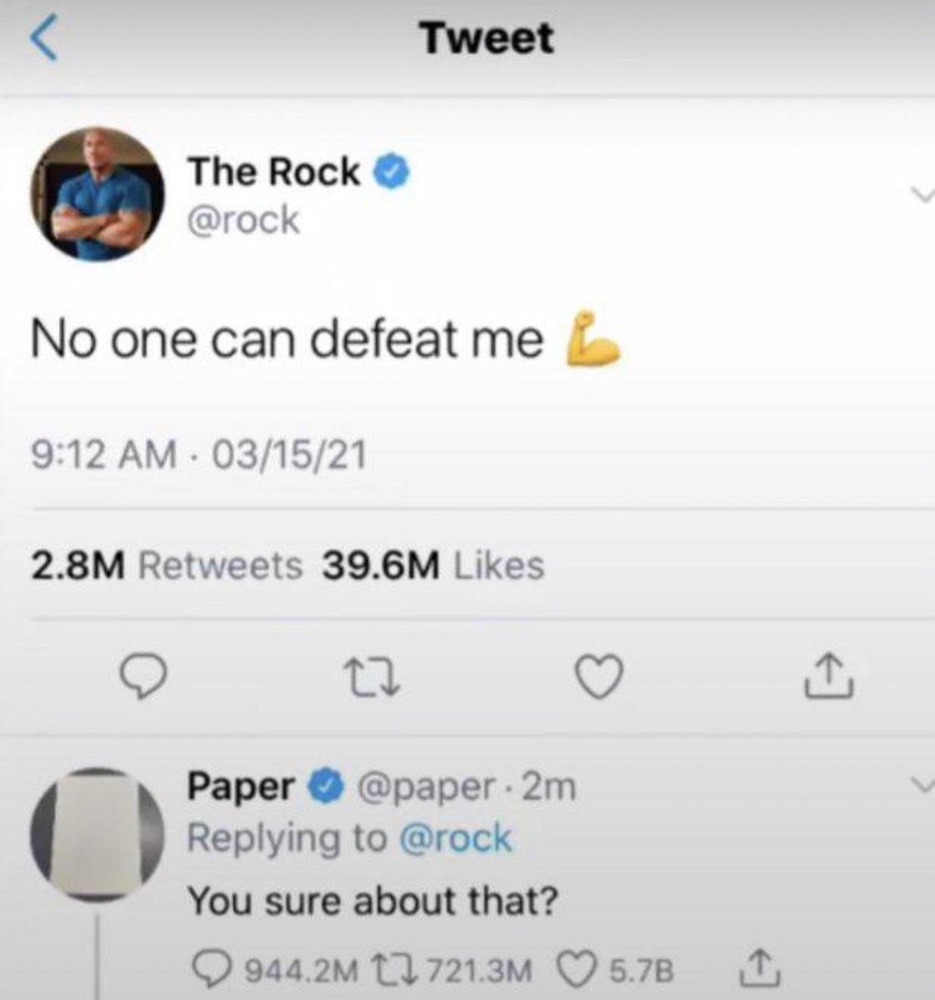935x1000 pixels.
Task: Open Paper's profile avatar
Action: [x=97, y=834]
